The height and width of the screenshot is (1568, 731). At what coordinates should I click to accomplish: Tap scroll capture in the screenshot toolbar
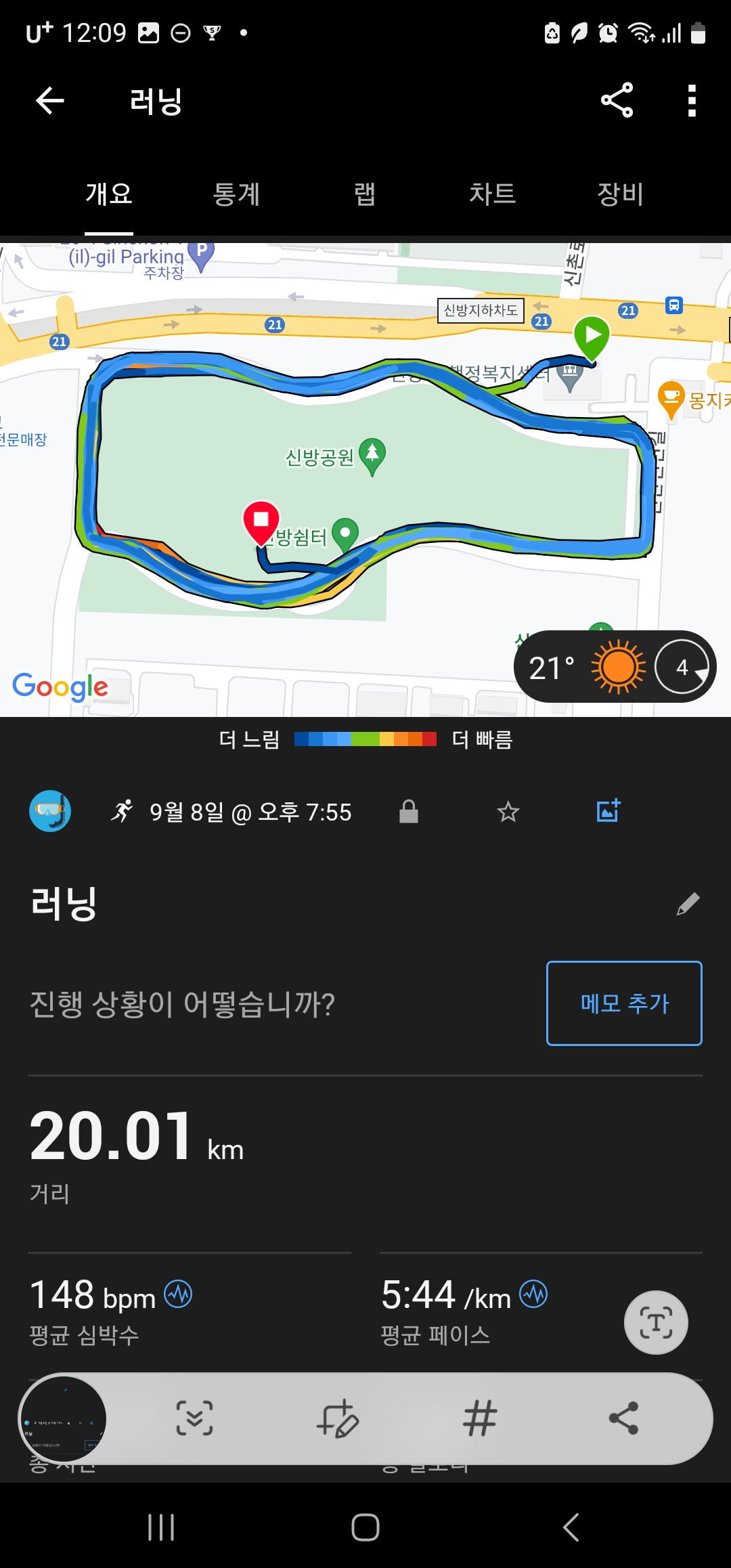(x=195, y=1418)
